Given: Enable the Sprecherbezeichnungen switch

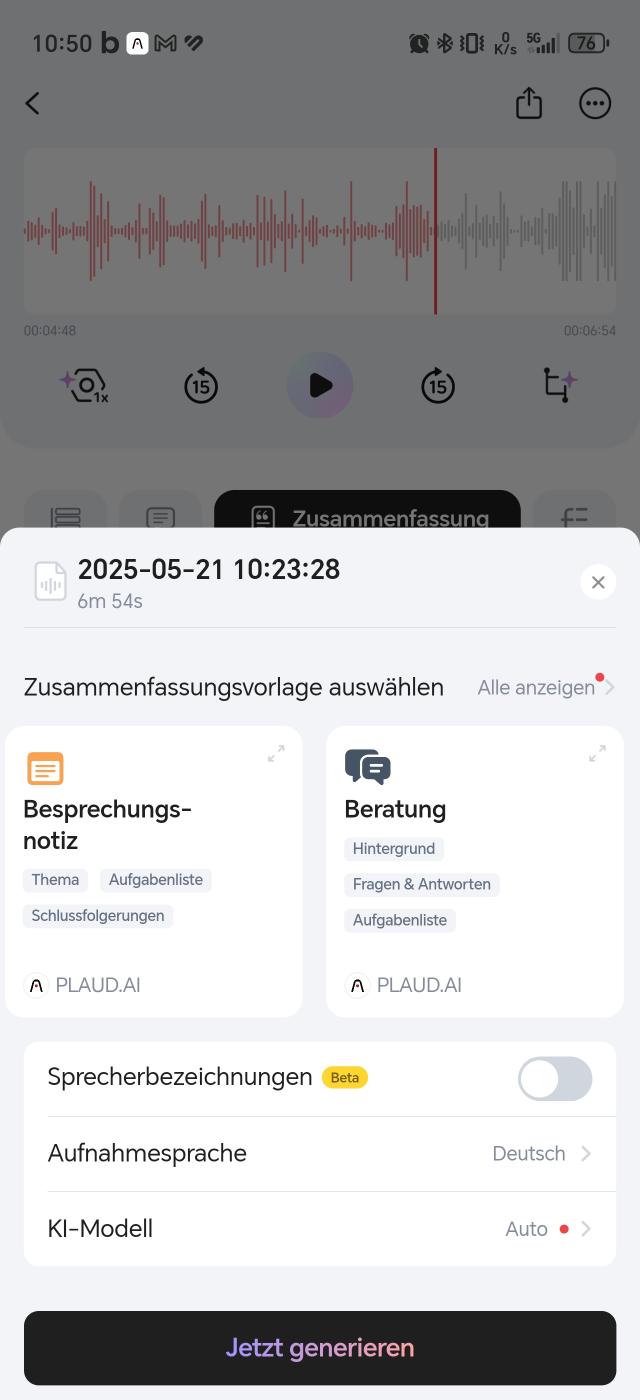Looking at the screenshot, I should [555, 1079].
